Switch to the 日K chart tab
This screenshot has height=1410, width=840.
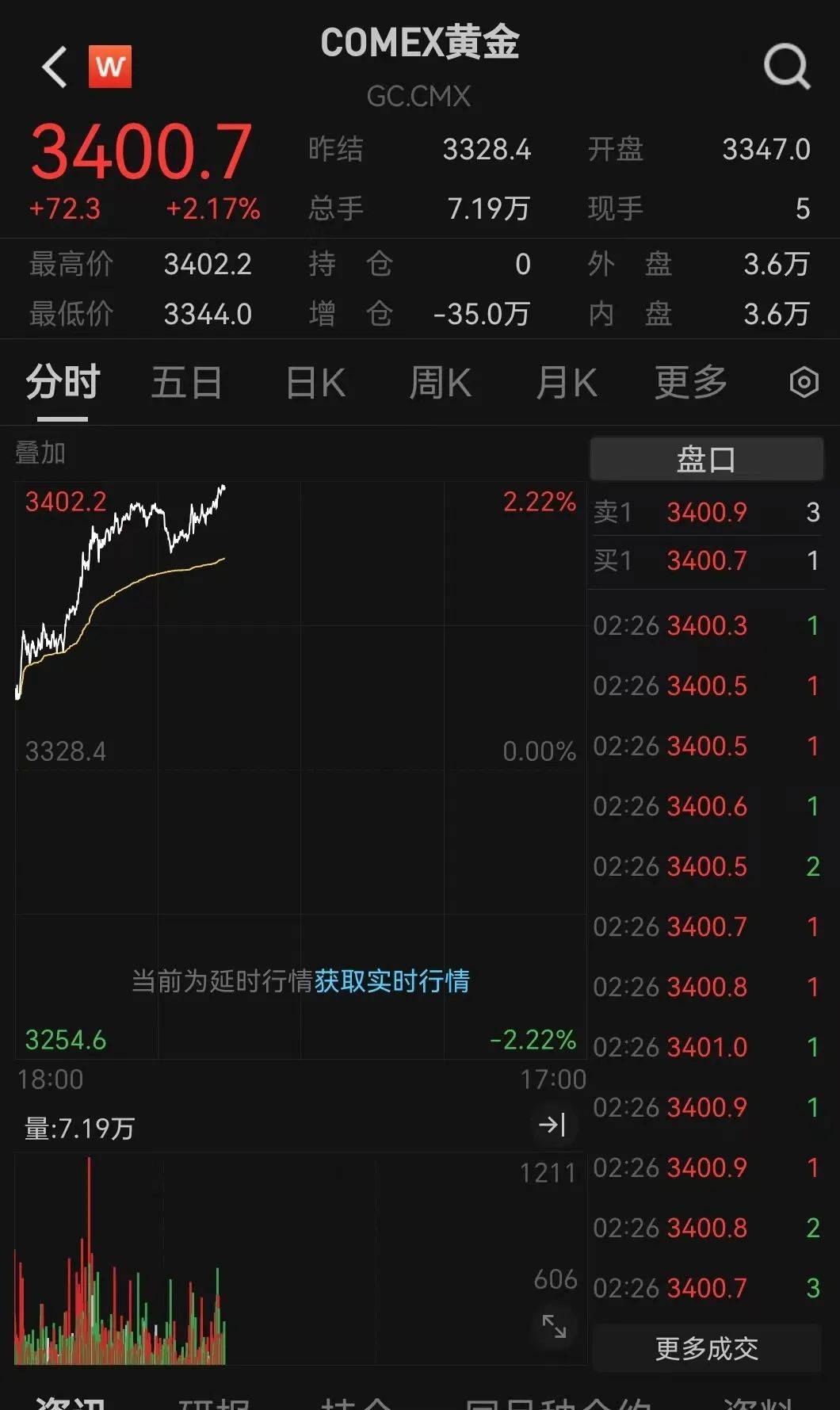click(315, 383)
